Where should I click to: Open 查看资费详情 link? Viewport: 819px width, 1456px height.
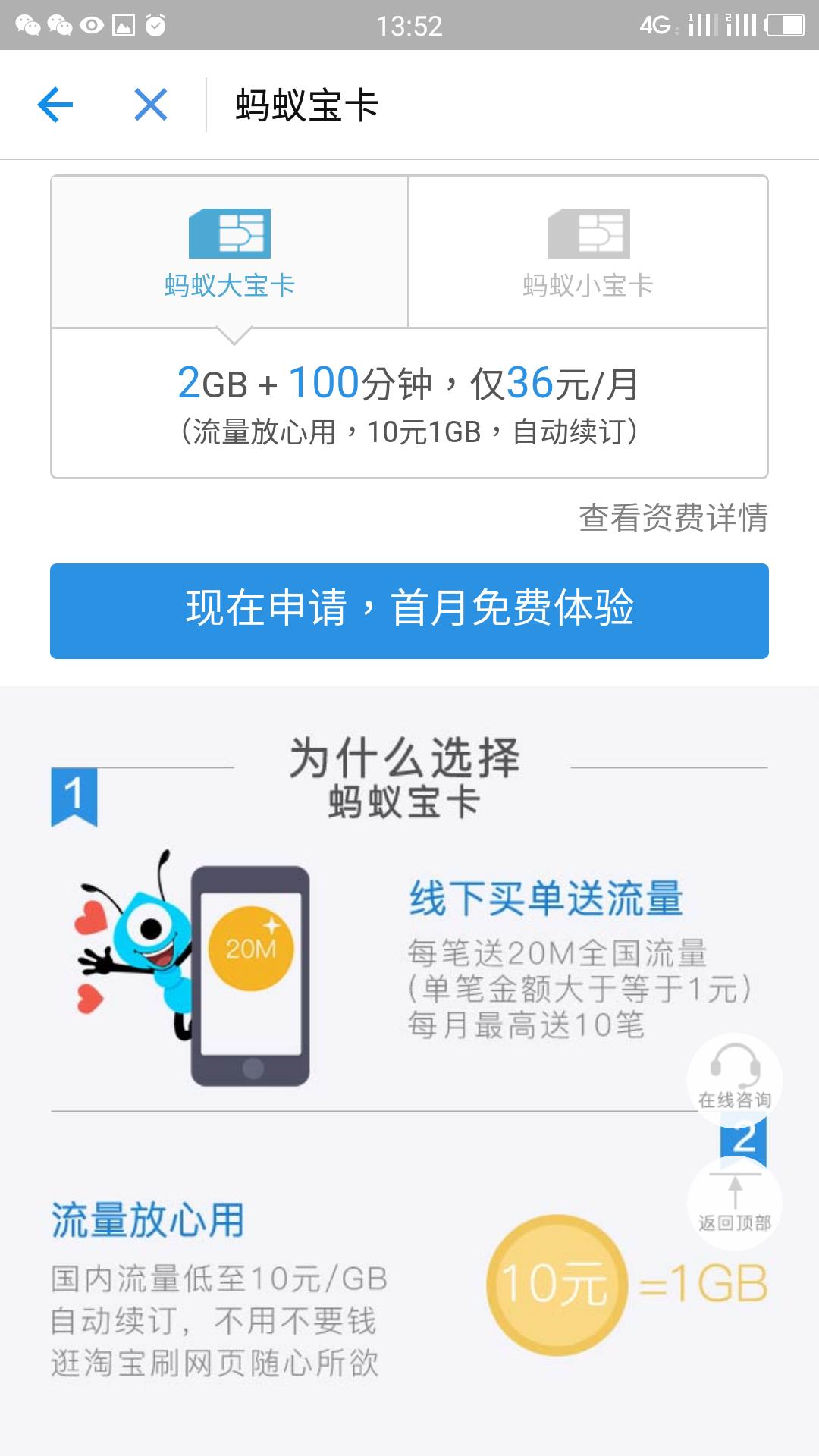click(673, 518)
